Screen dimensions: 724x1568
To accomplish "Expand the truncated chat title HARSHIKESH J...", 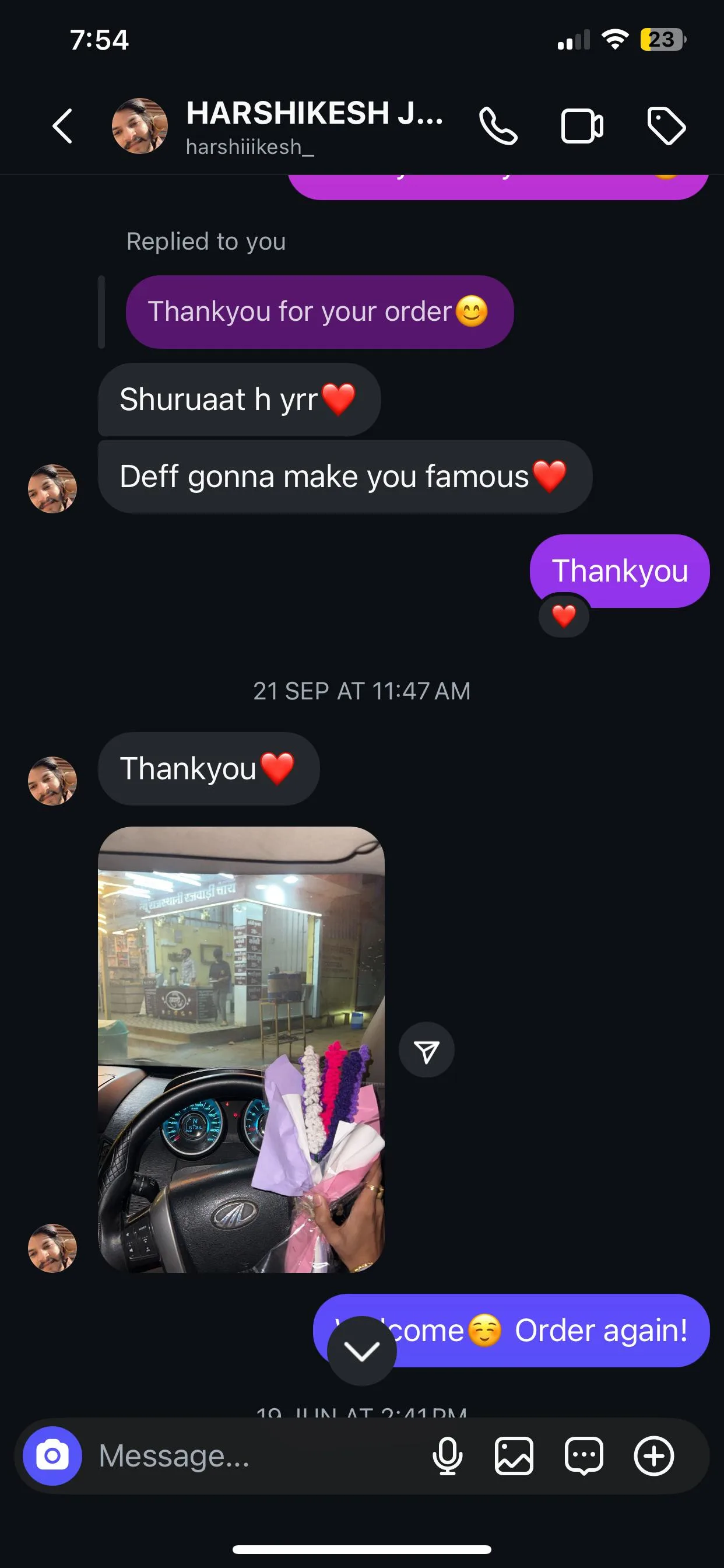I will coord(317,112).
